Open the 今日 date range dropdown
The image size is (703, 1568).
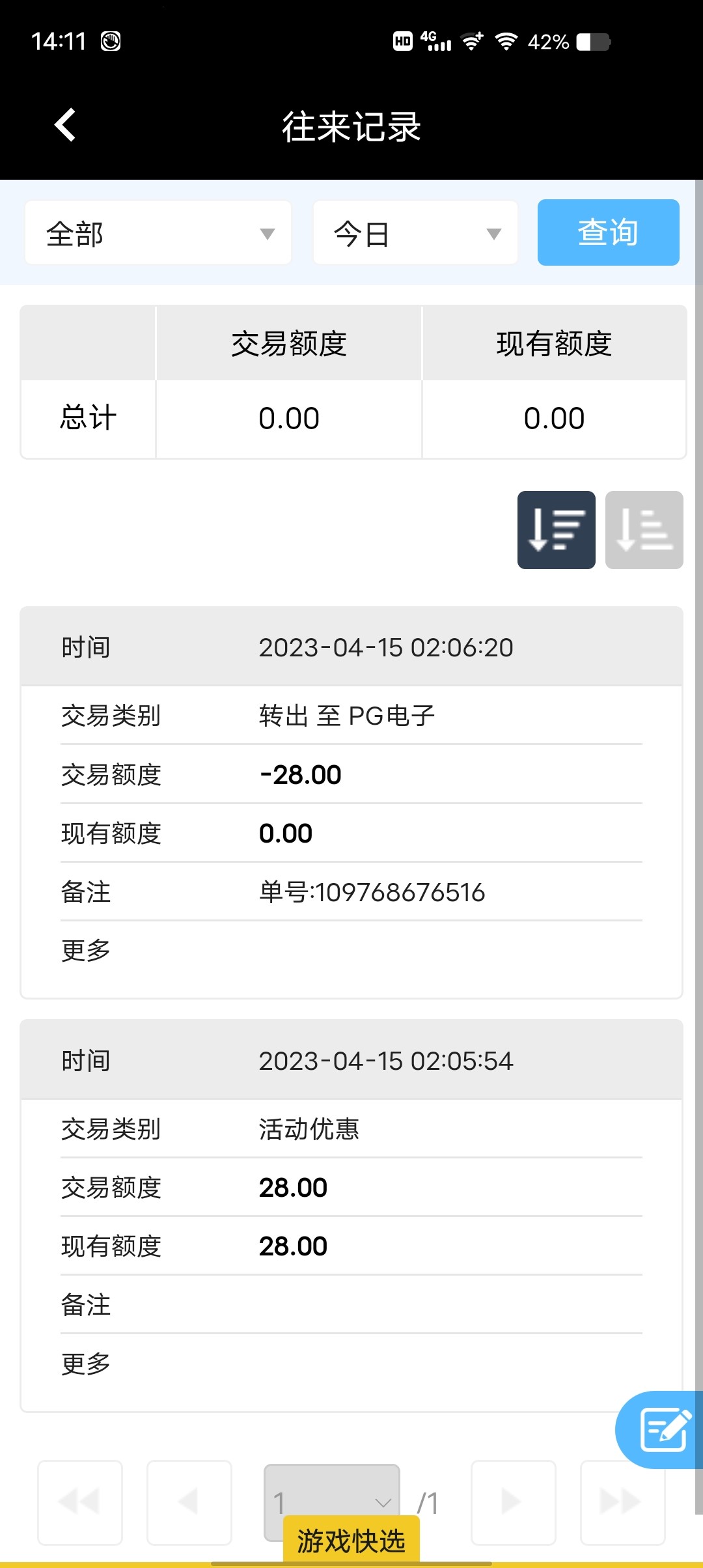(415, 233)
